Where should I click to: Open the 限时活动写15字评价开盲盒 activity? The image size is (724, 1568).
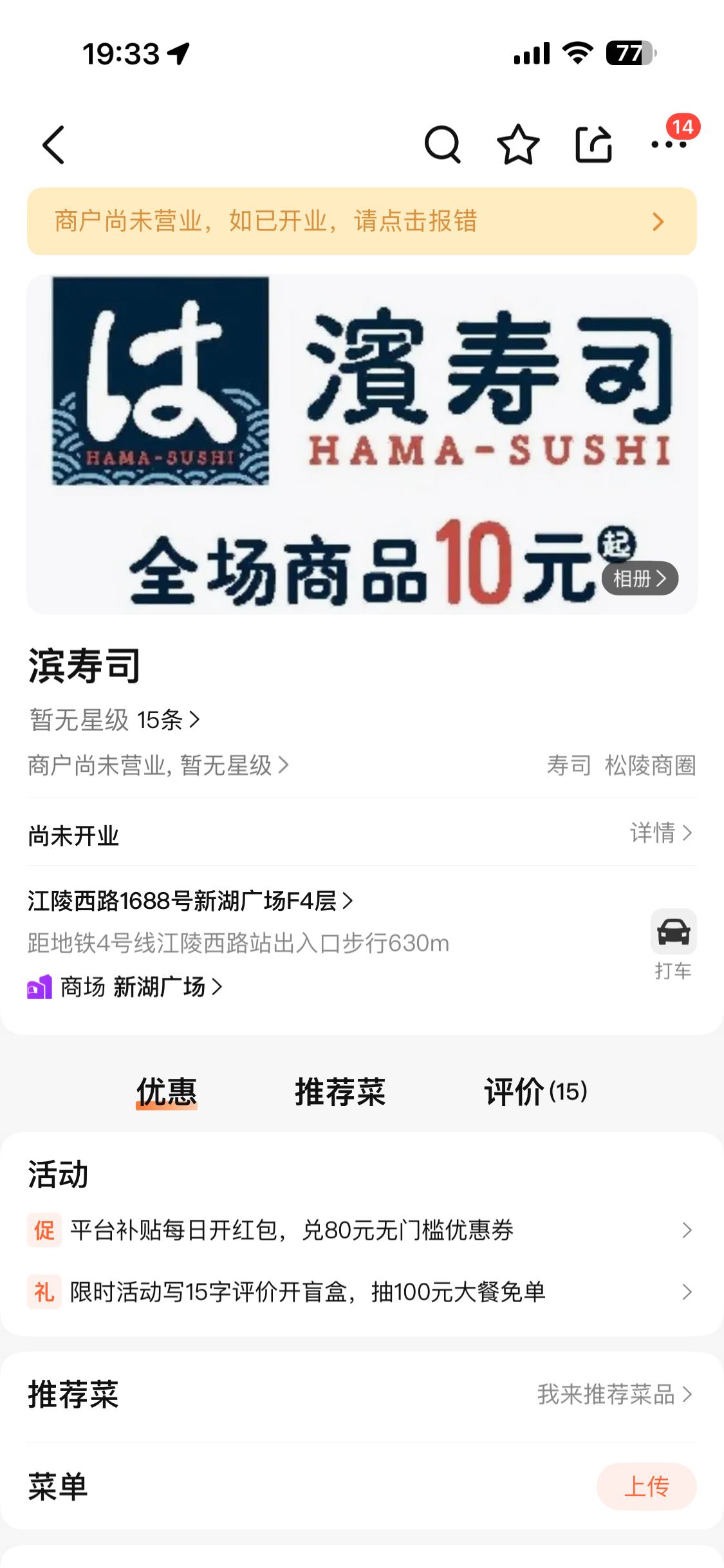point(360,1292)
